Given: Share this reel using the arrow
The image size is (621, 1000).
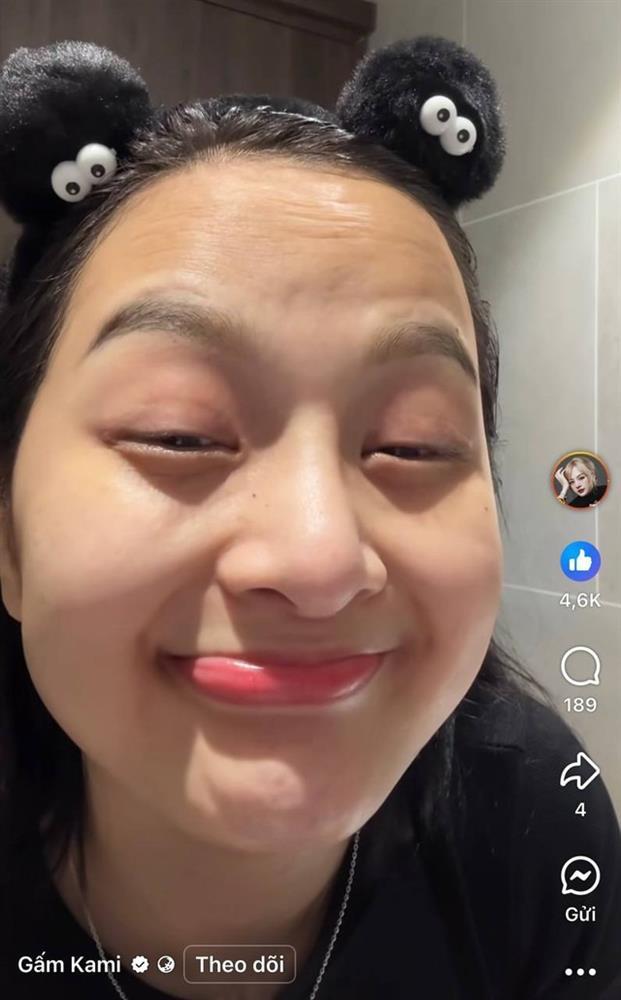Looking at the screenshot, I should [580, 771].
